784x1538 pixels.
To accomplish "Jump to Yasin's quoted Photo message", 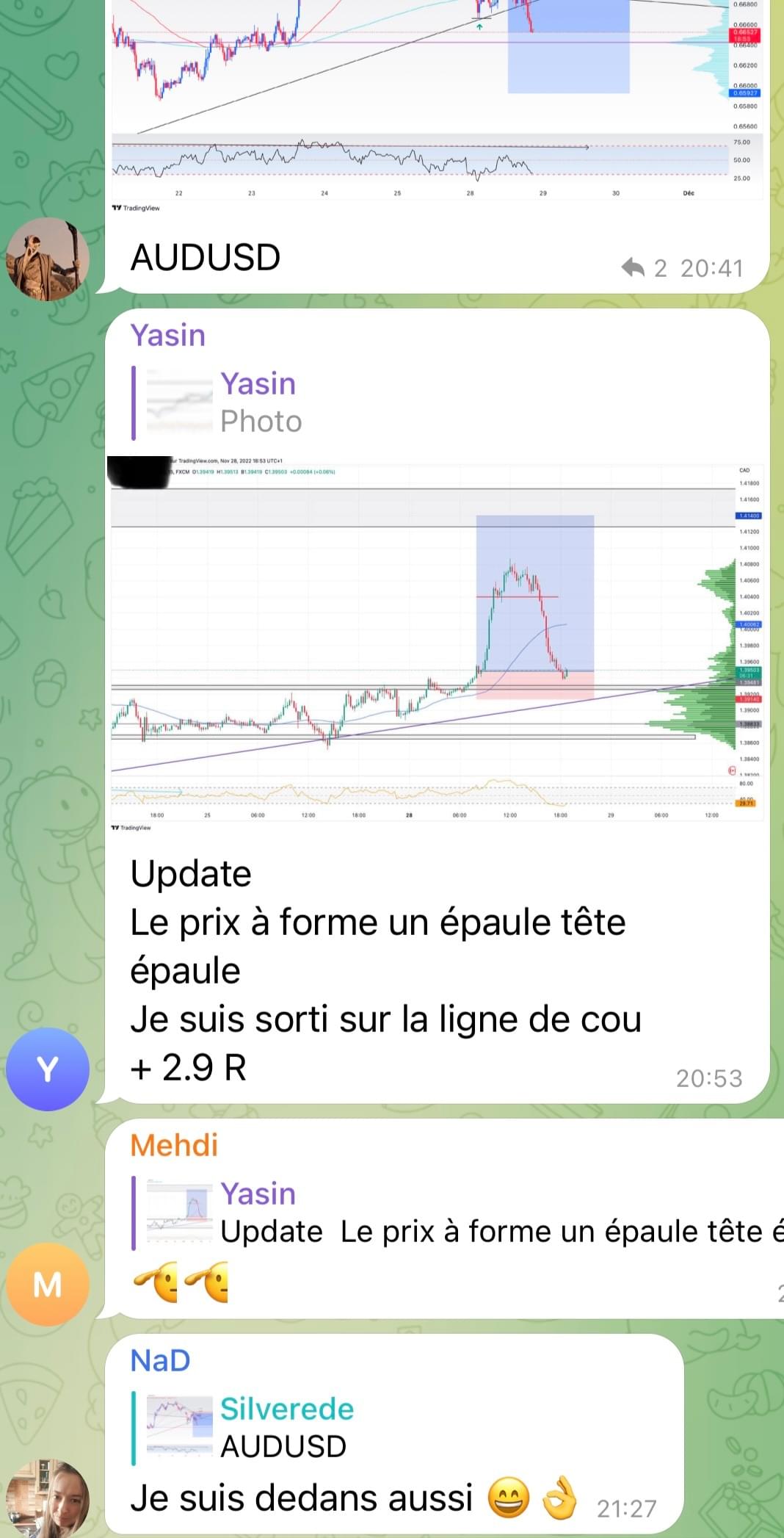I will coord(294,403).
